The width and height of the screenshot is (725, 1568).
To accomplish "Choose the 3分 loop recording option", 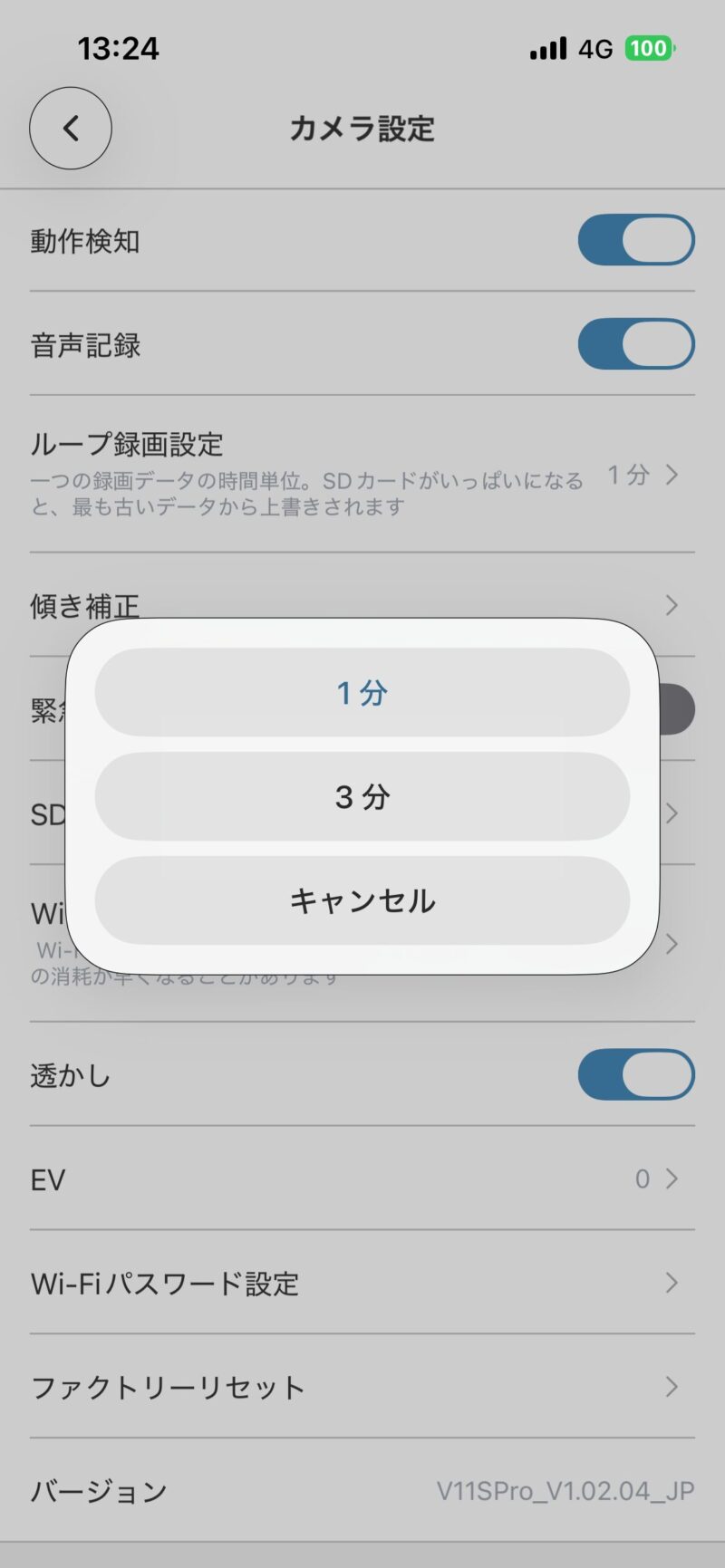I will pos(362,796).
